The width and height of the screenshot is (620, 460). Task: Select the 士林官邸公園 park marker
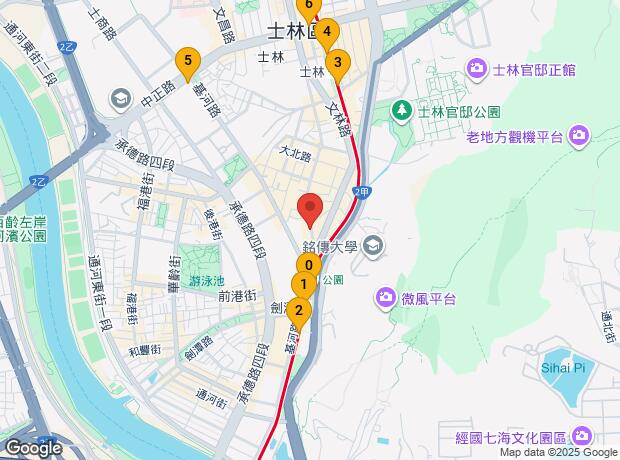click(x=403, y=109)
